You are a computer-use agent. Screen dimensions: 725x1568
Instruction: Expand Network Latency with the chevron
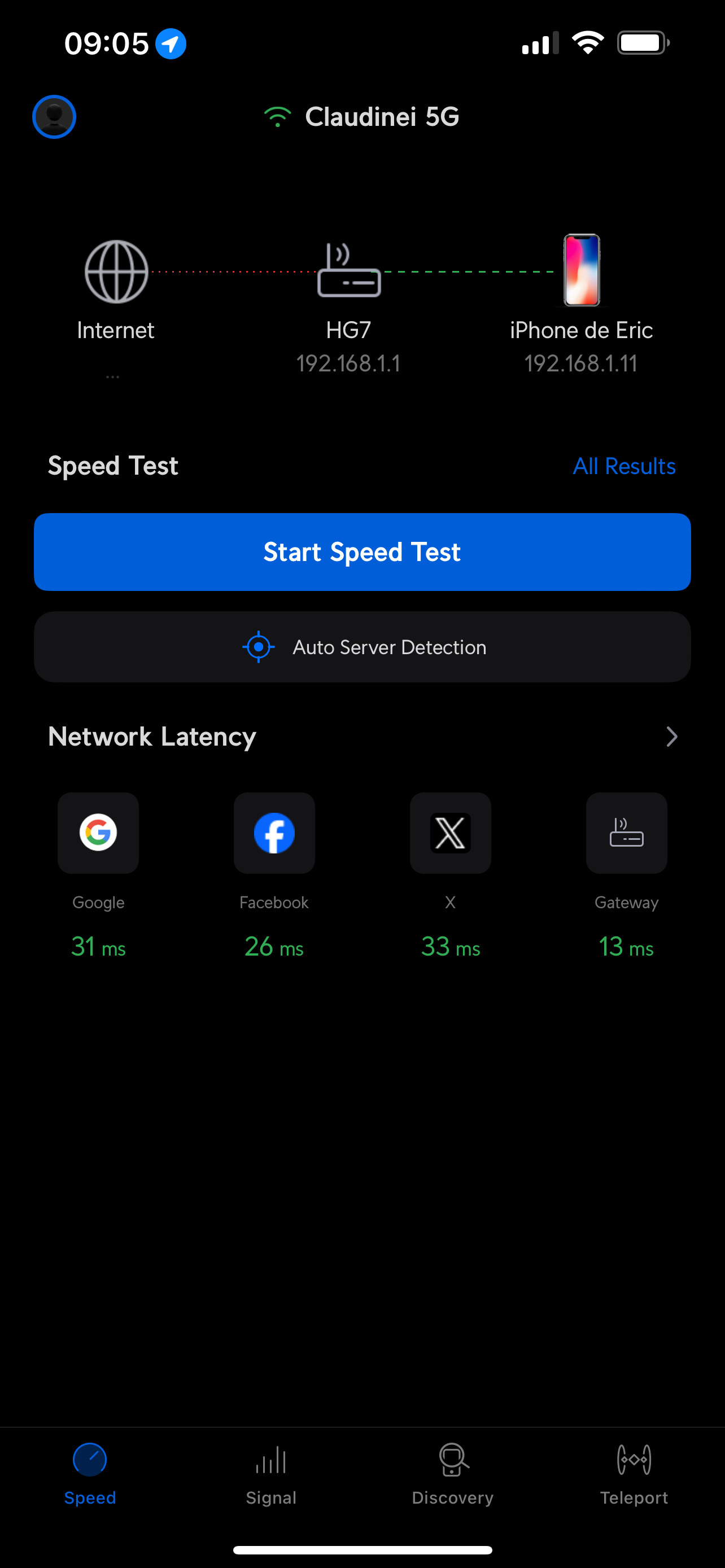671,737
